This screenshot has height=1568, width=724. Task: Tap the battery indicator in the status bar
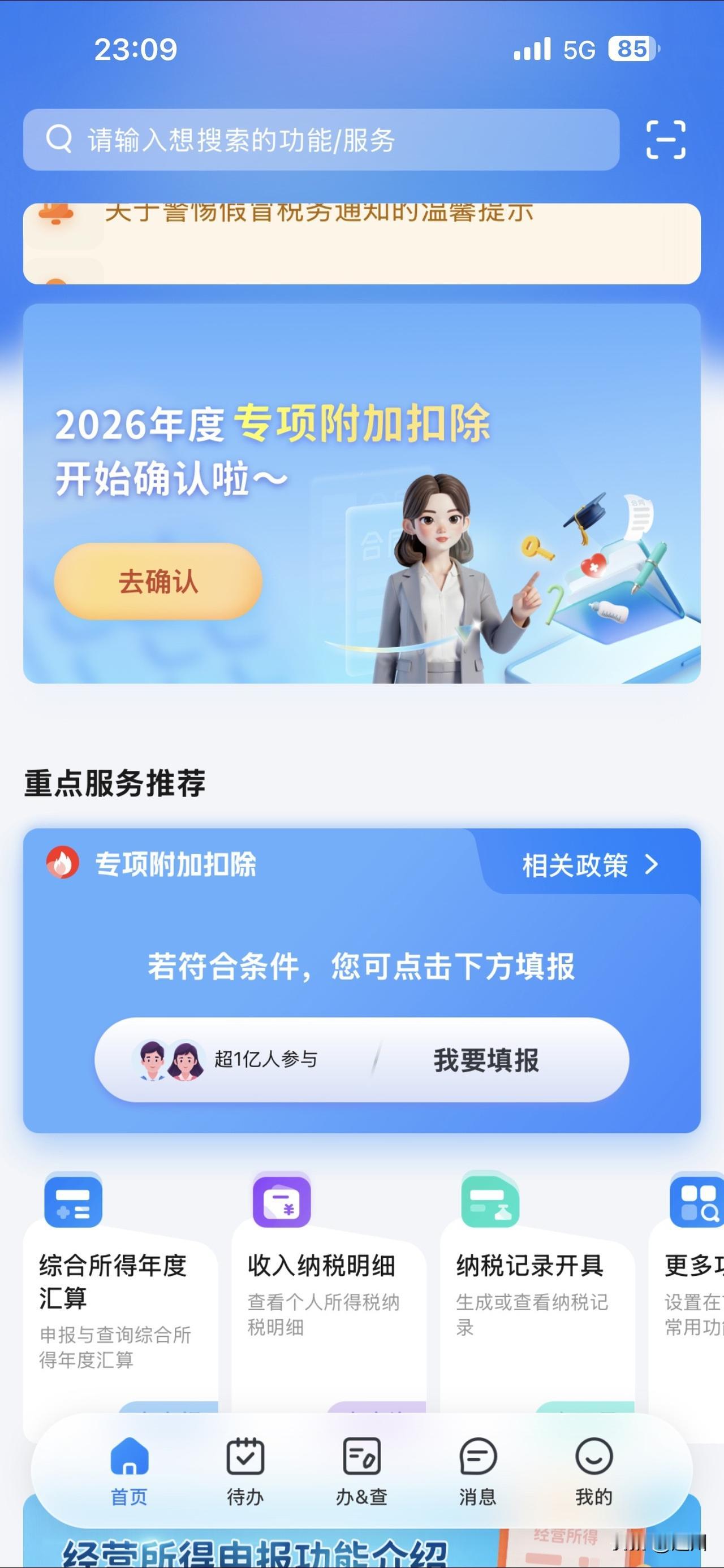[x=631, y=49]
